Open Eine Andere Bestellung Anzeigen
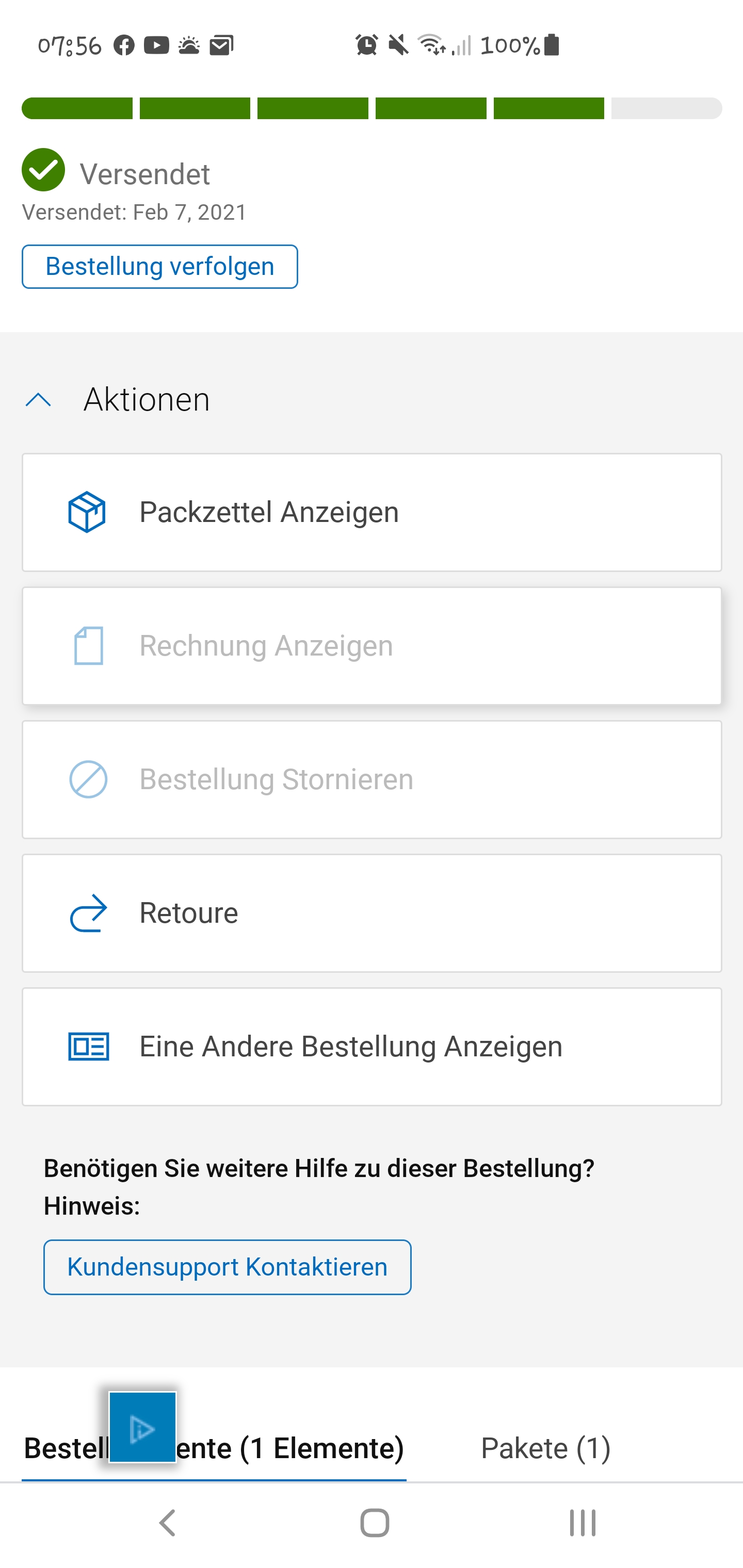 372,1047
